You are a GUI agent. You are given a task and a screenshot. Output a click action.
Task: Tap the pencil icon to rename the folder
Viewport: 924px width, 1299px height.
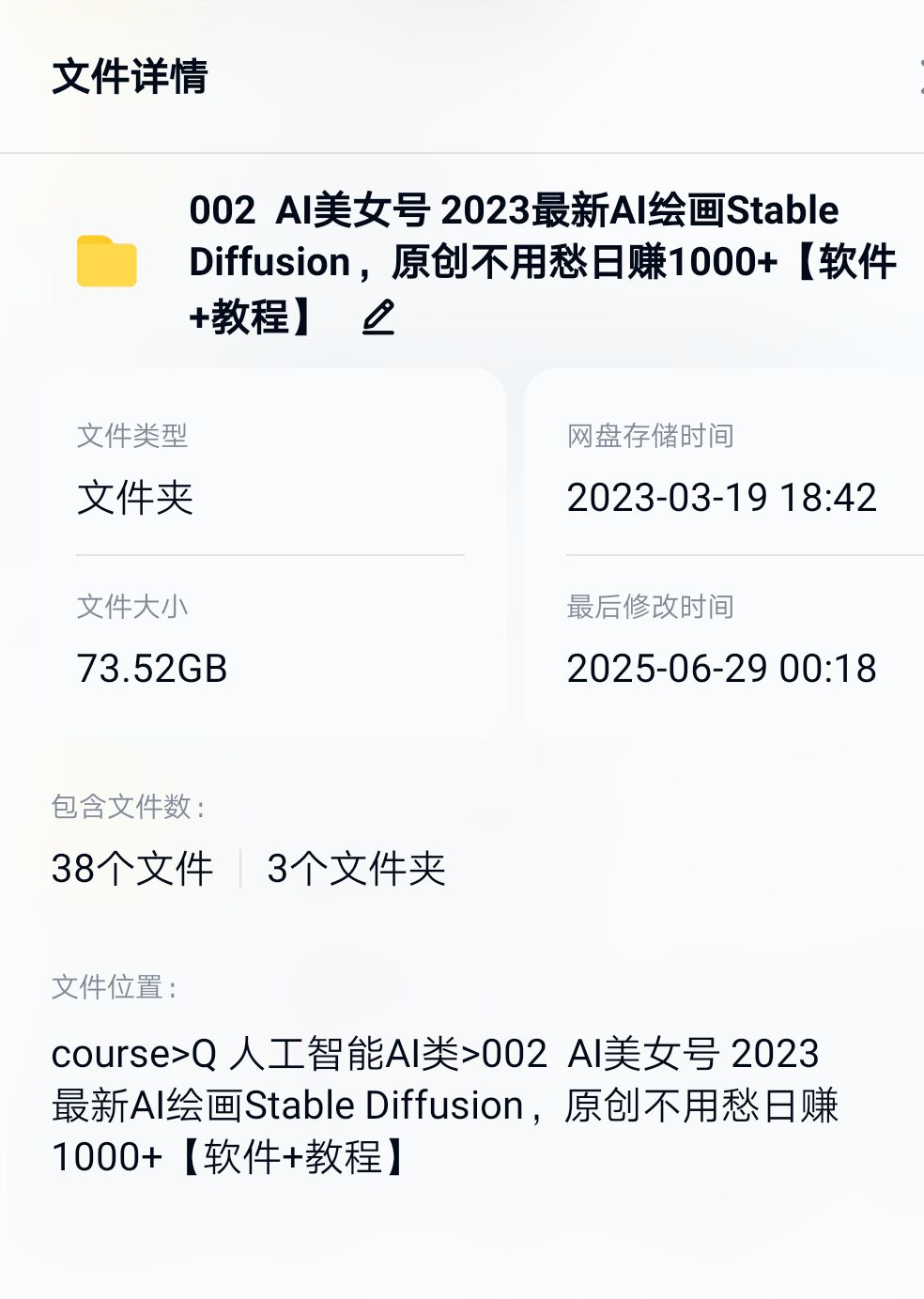[x=378, y=317]
